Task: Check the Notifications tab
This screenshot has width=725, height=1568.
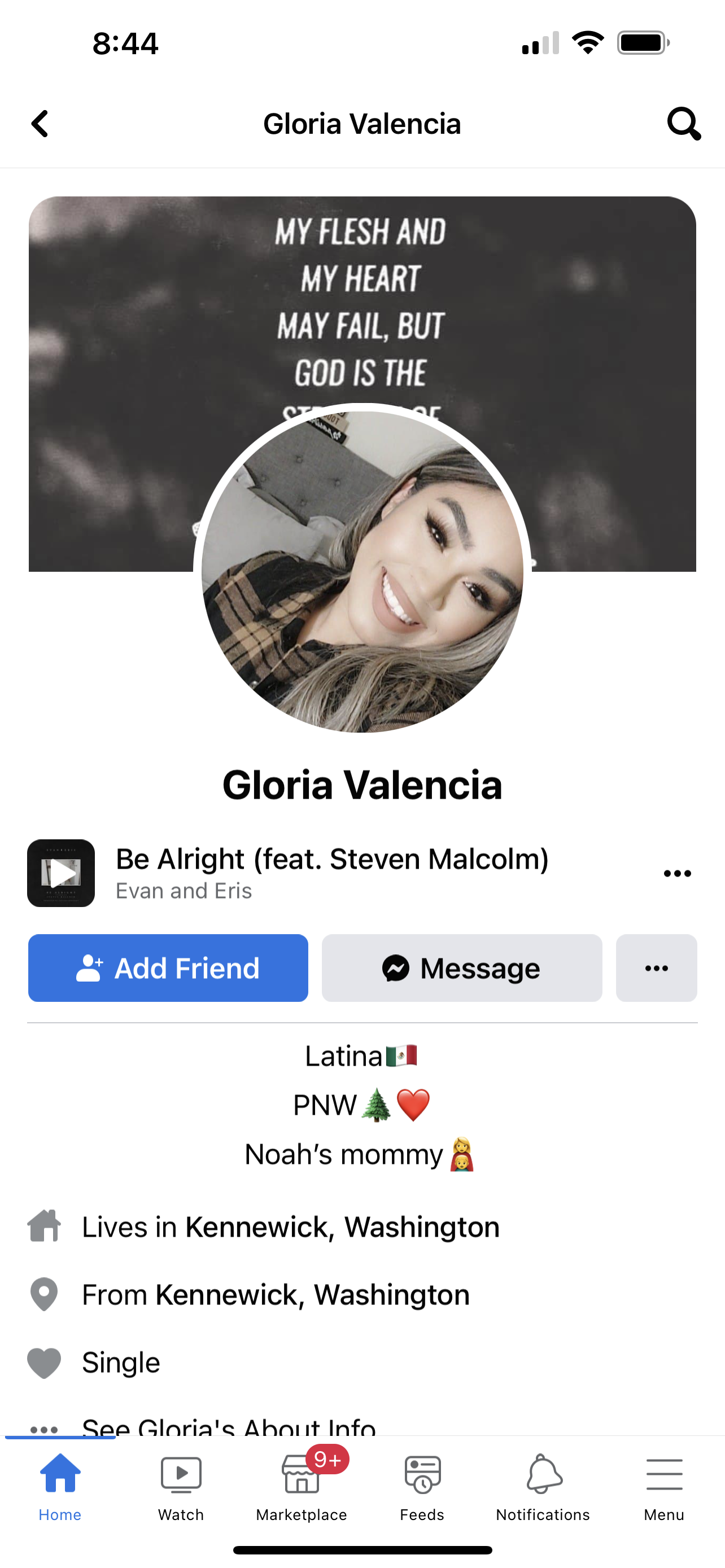Action: click(x=543, y=1486)
